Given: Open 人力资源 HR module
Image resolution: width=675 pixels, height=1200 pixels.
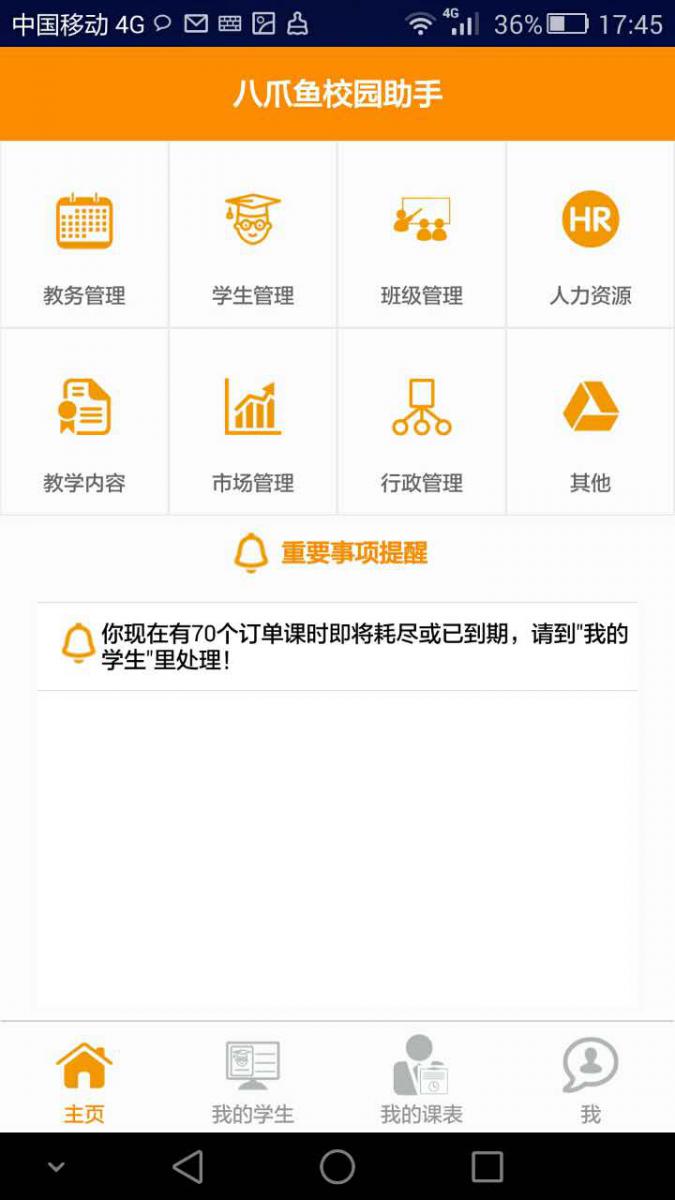Looking at the screenshot, I should tap(590, 236).
